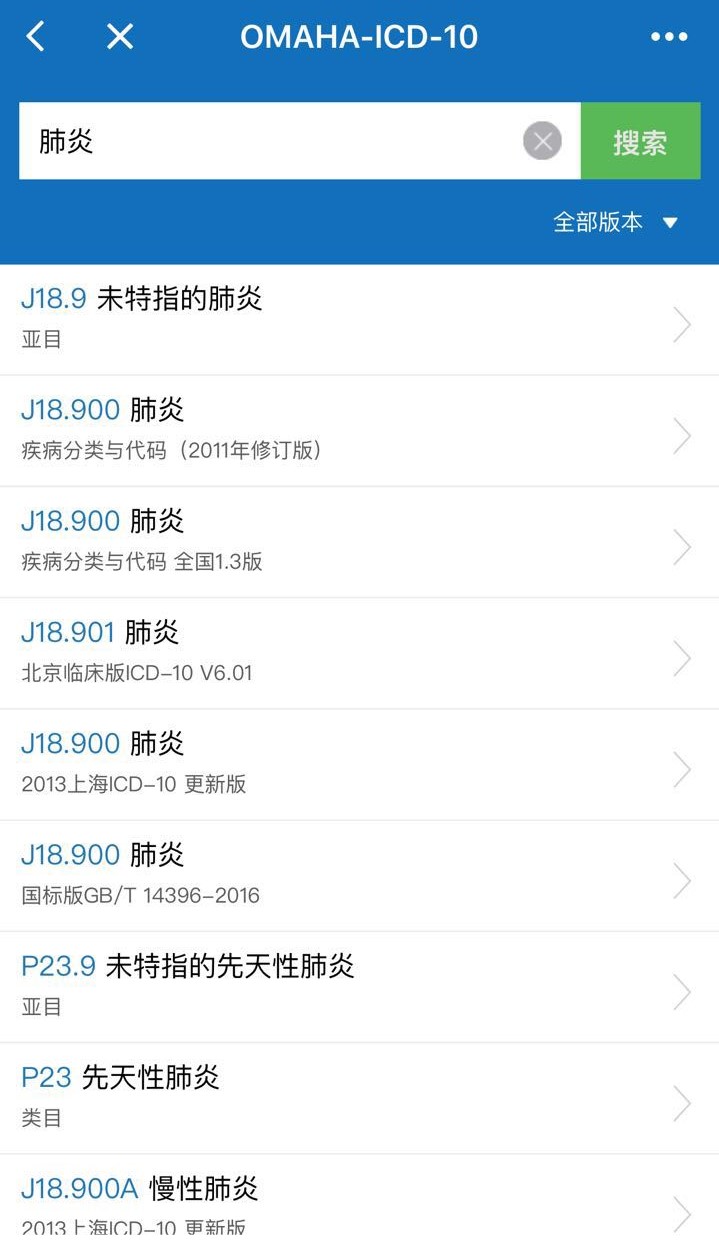Viewport: 719px width, 1242px height.
Task: Close the OMAHA-ICD-10 page
Action: 120,37
